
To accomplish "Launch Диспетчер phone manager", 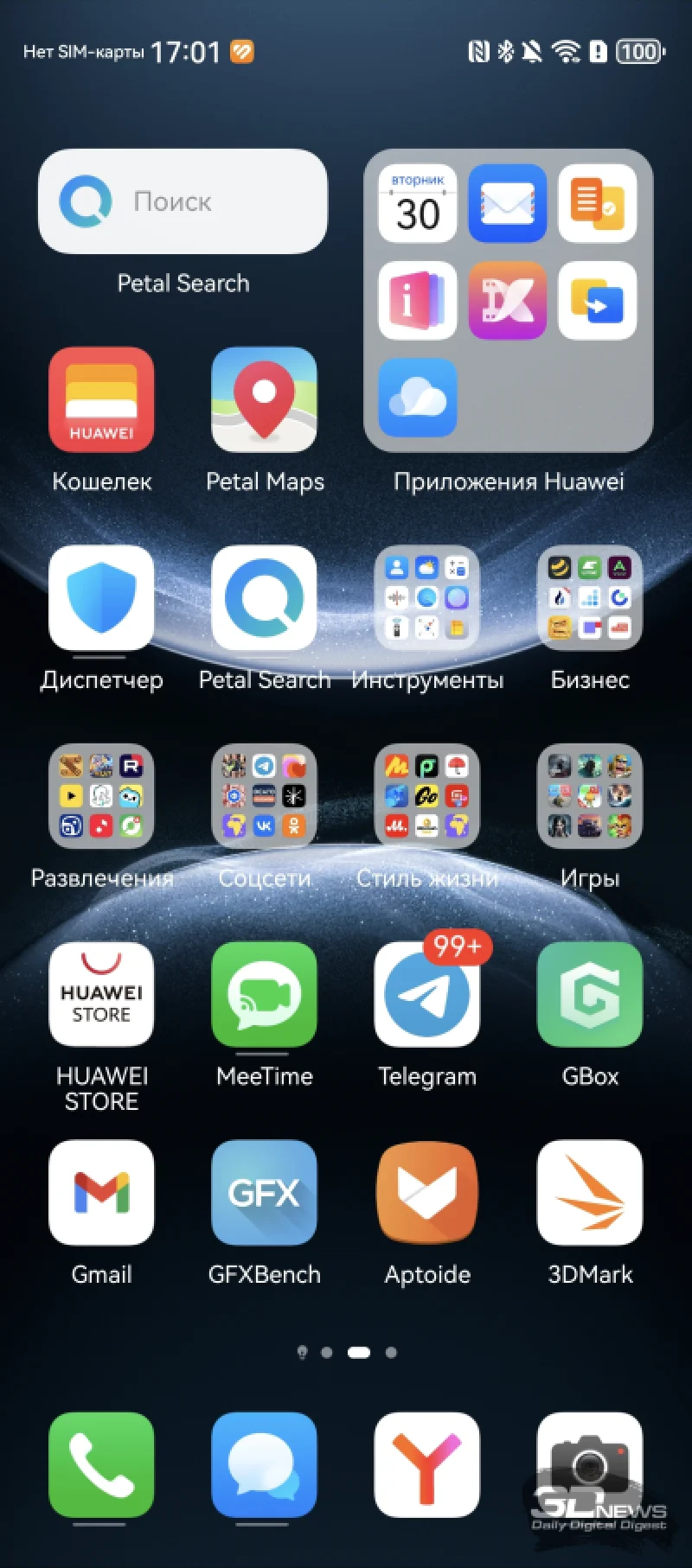I will pos(101,598).
